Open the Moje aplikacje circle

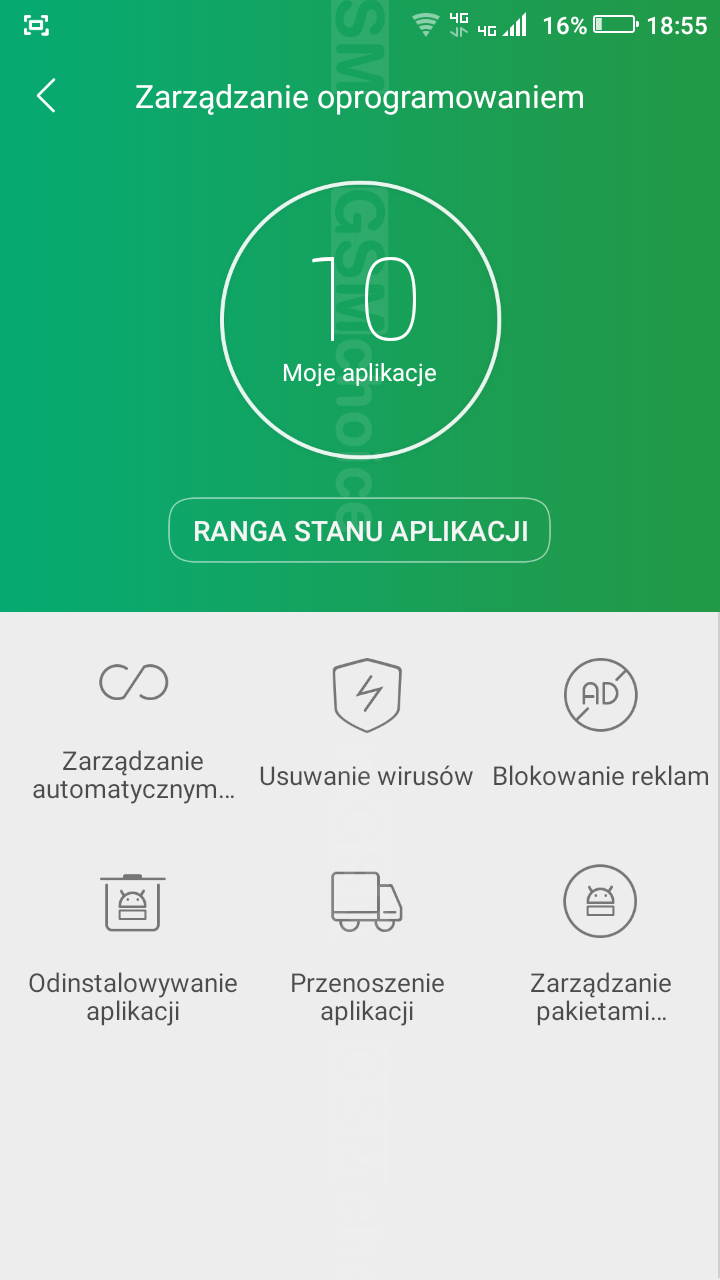[360, 321]
